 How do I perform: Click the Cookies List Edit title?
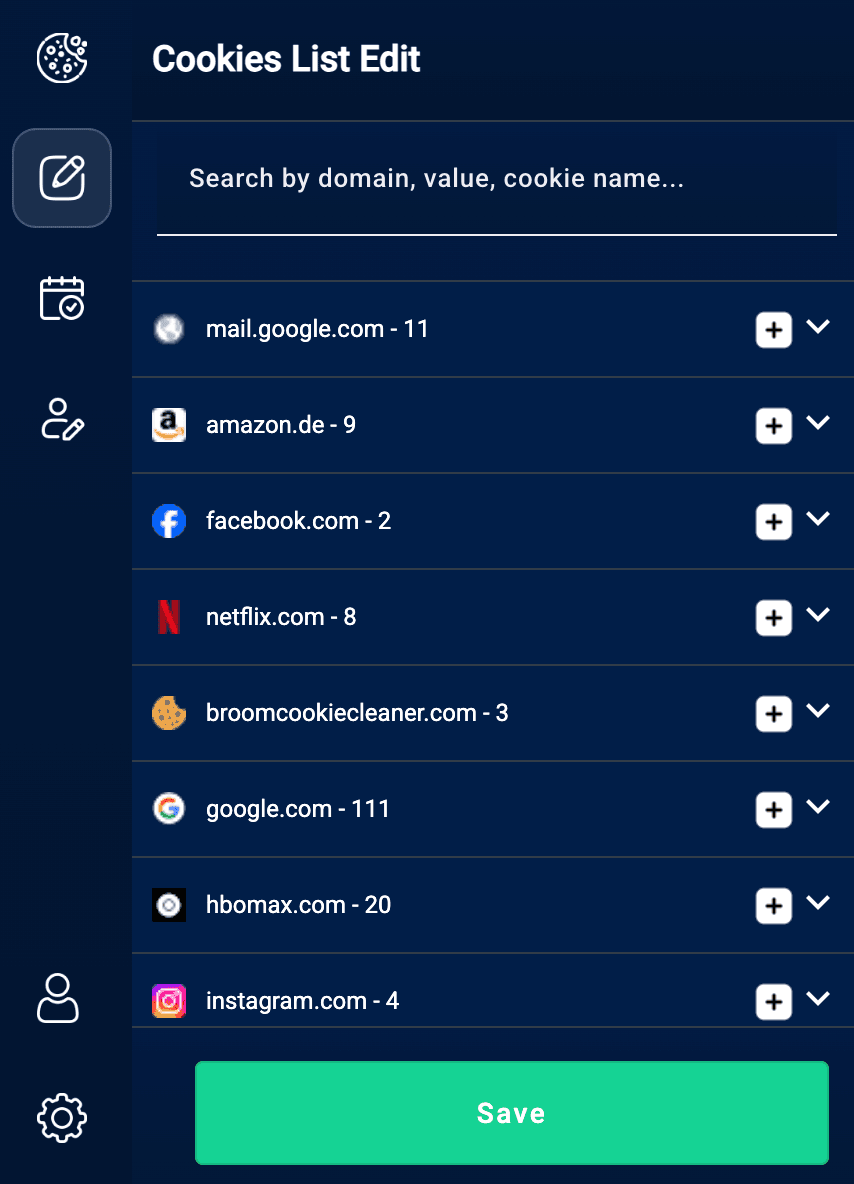tap(285, 59)
